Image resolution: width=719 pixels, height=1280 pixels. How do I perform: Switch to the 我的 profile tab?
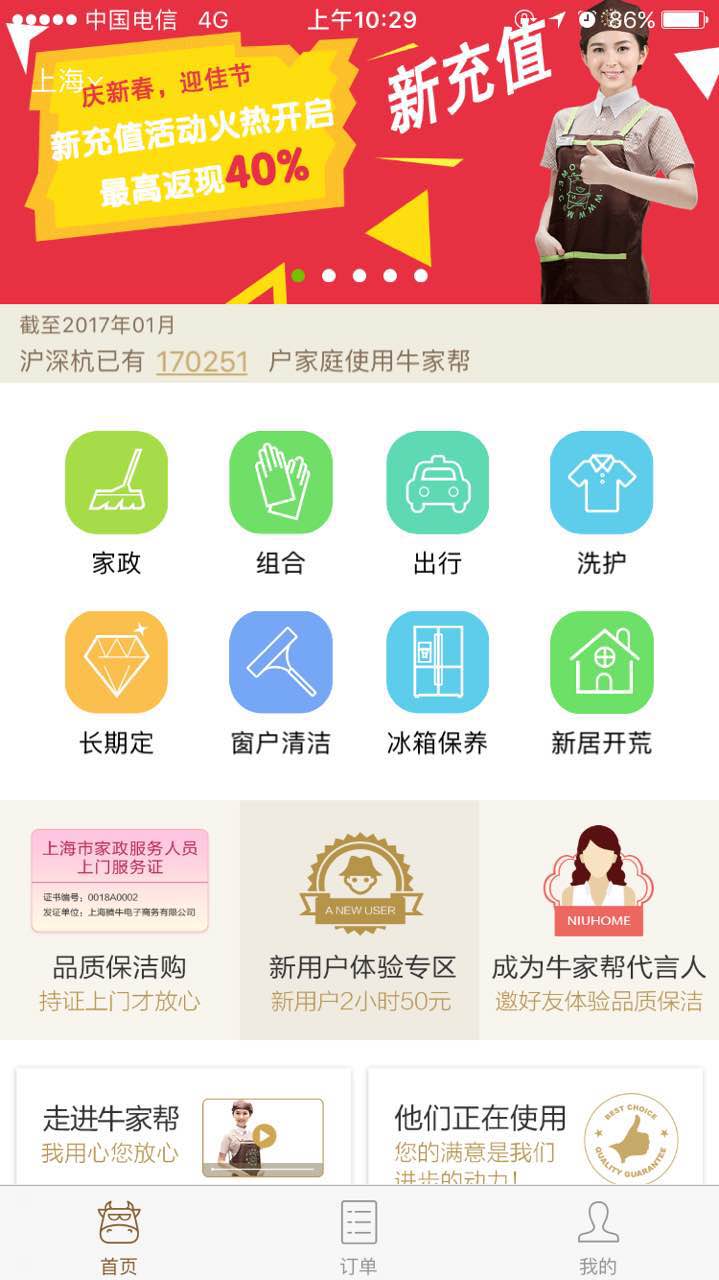pos(598,1236)
